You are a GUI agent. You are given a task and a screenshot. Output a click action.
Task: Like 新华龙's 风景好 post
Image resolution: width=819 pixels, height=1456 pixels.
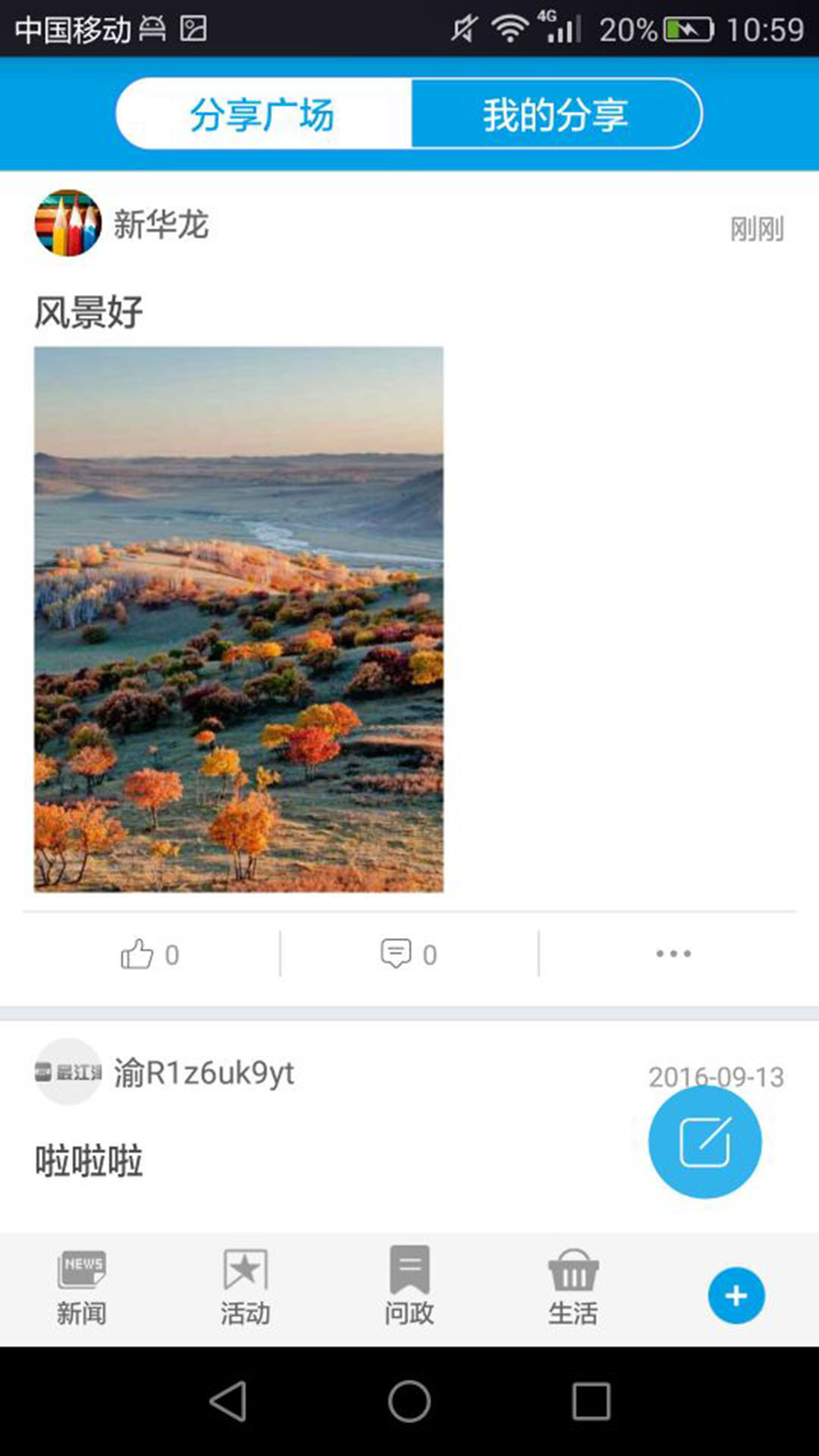point(150,954)
